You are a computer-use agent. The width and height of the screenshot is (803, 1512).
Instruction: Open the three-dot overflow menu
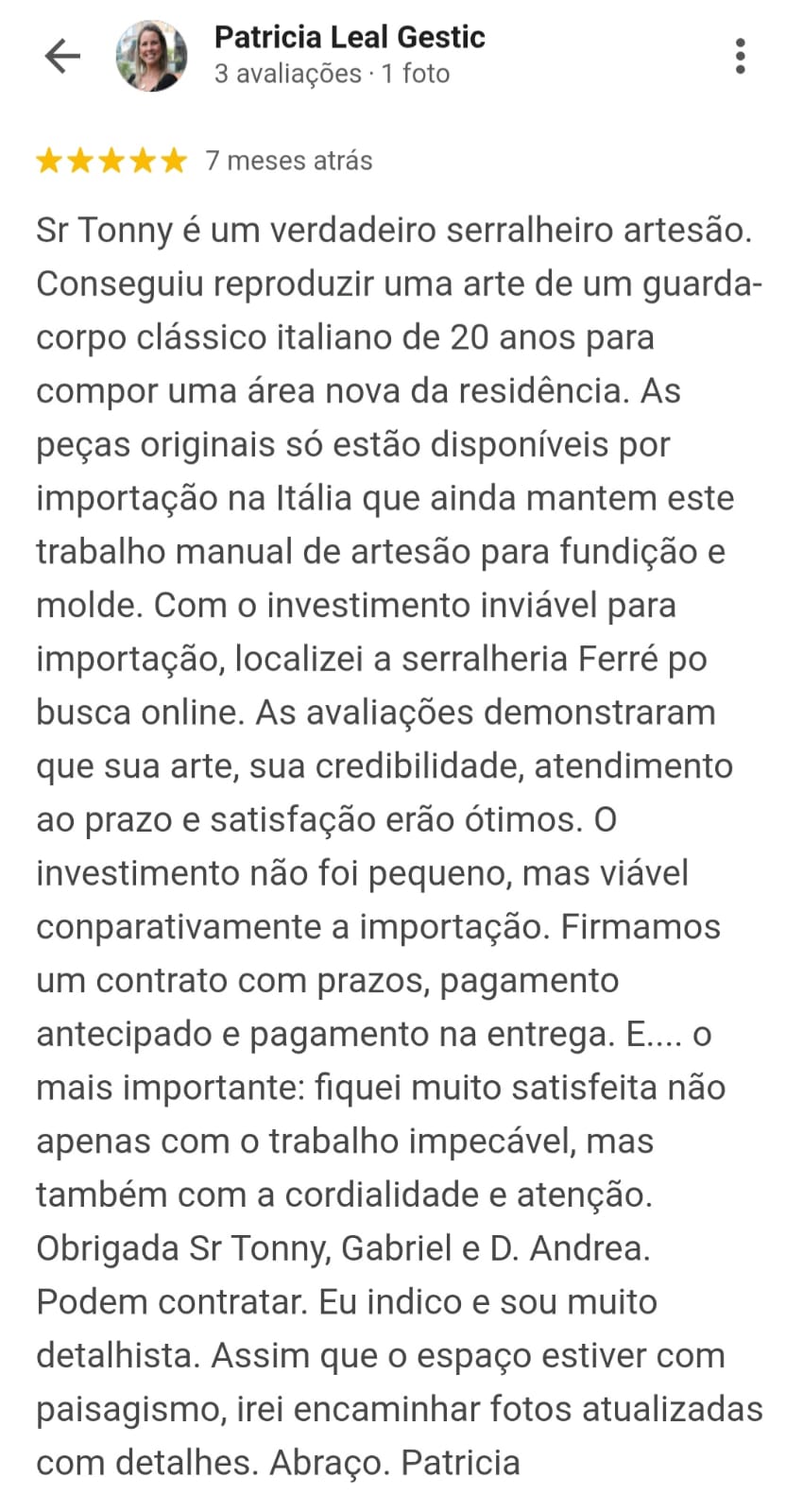[740, 57]
